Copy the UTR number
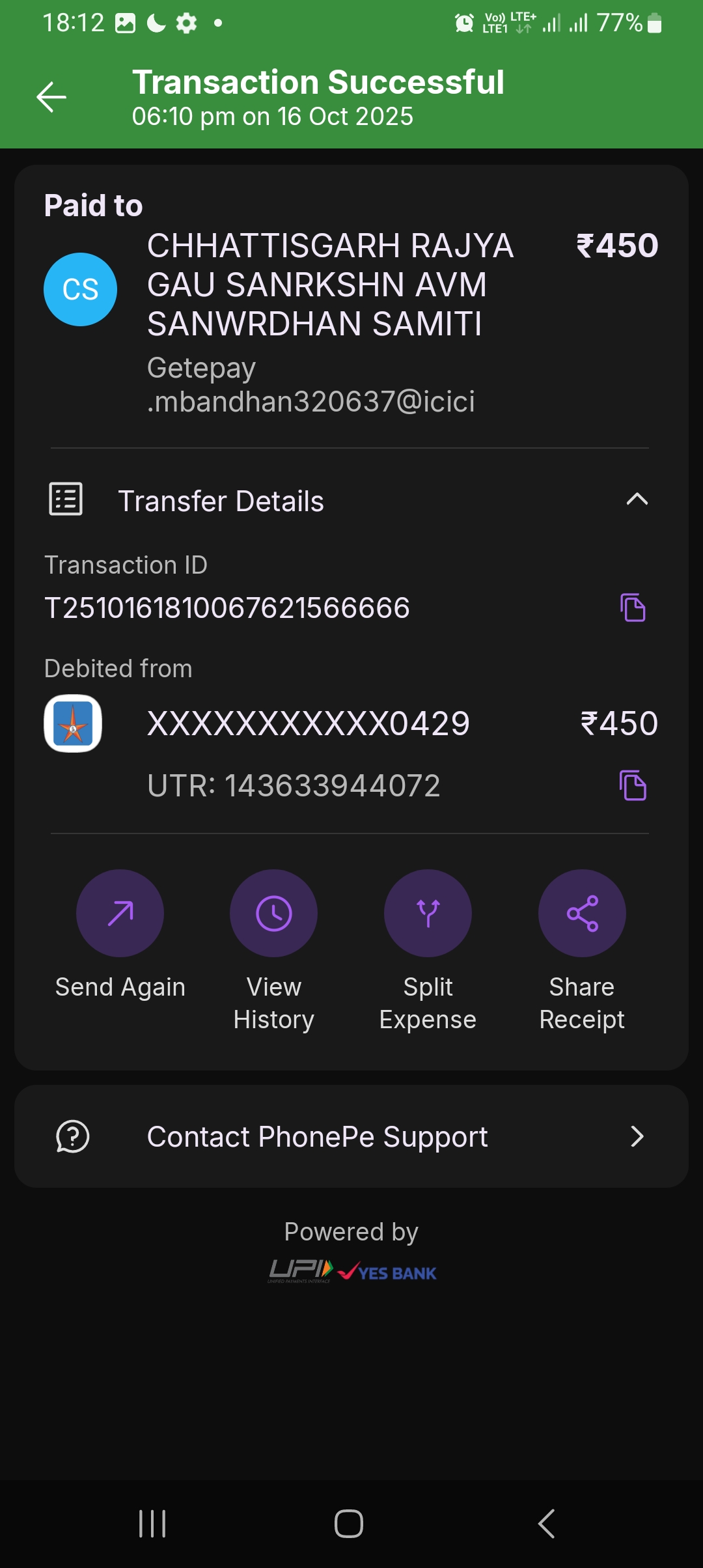This screenshot has width=703, height=1568. 633,785
